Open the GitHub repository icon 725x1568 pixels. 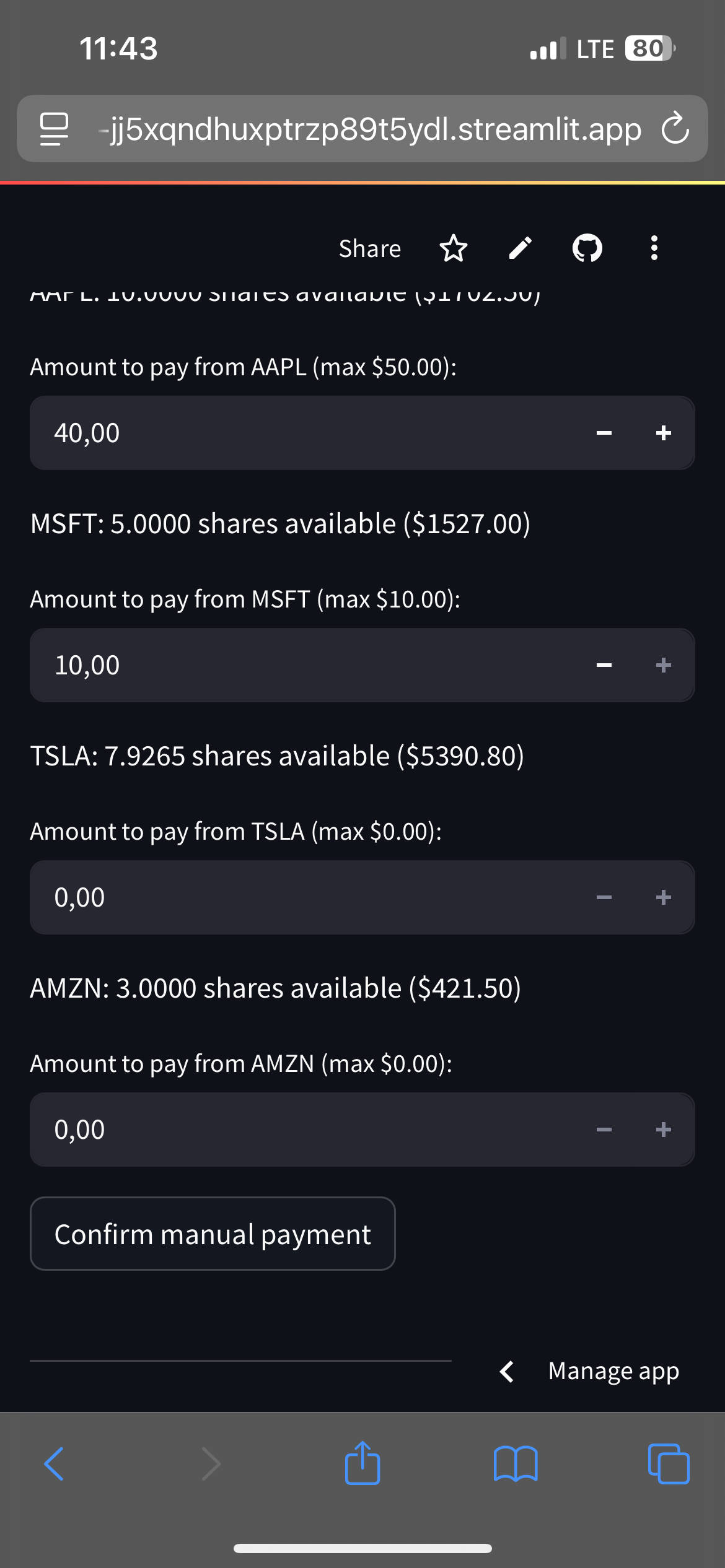587,248
